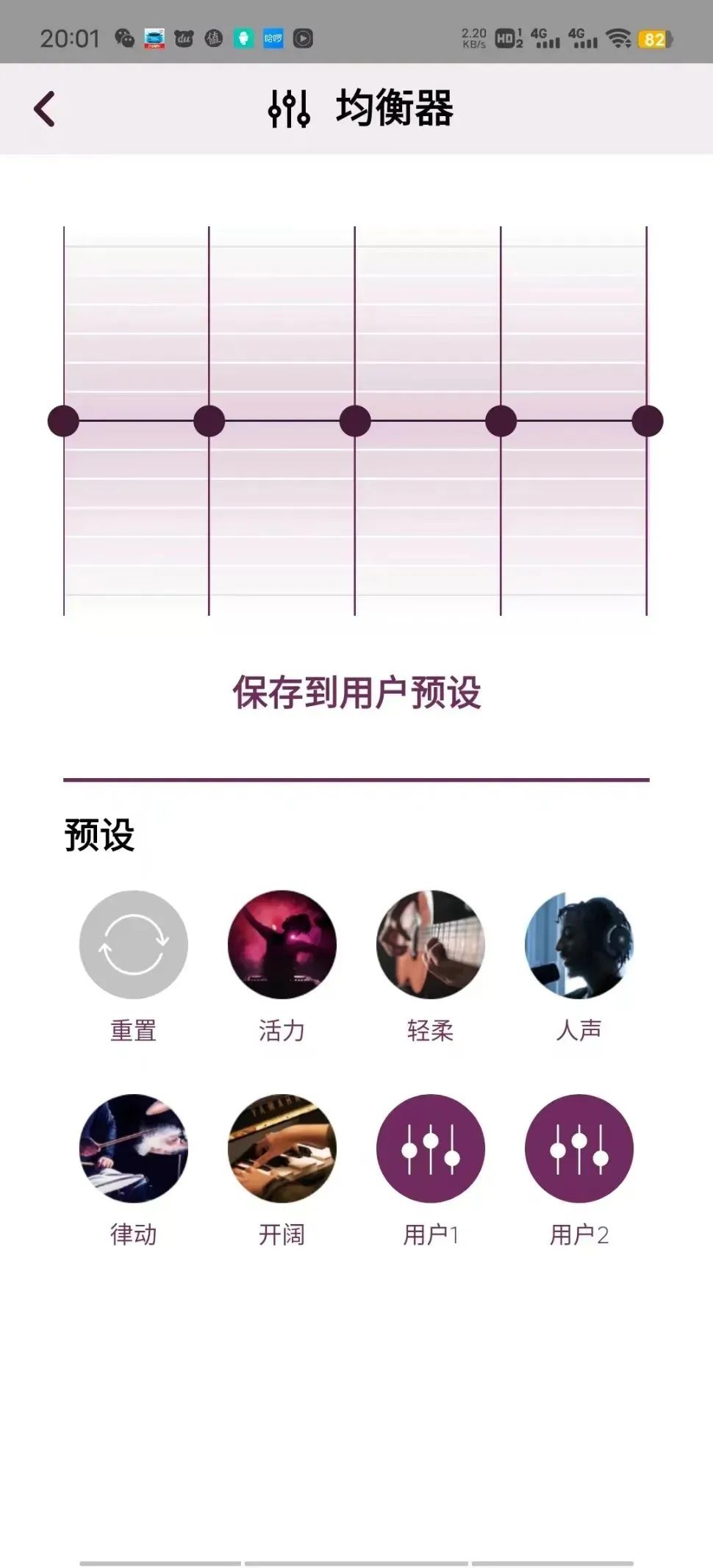Viewport: 713px width, 1568px height.
Task: Choose the 开阔 preset
Action: 282,1148
